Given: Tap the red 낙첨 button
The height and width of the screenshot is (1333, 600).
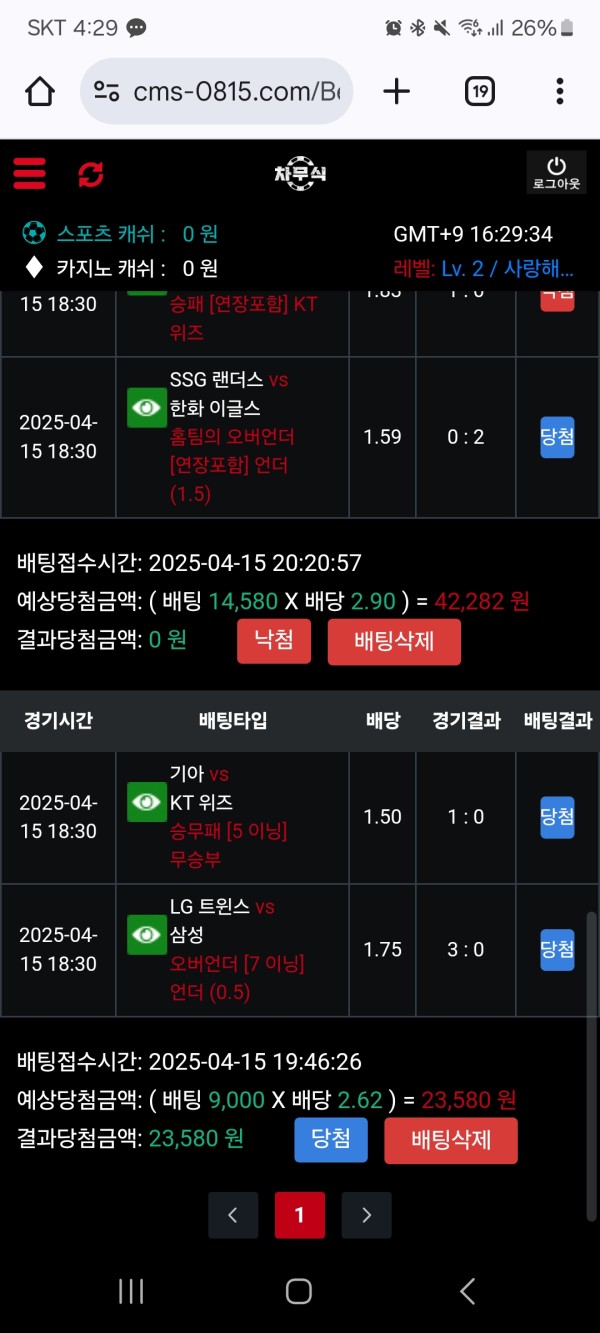Looking at the screenshot, I should pyautogui.click(x=274, y=640).
